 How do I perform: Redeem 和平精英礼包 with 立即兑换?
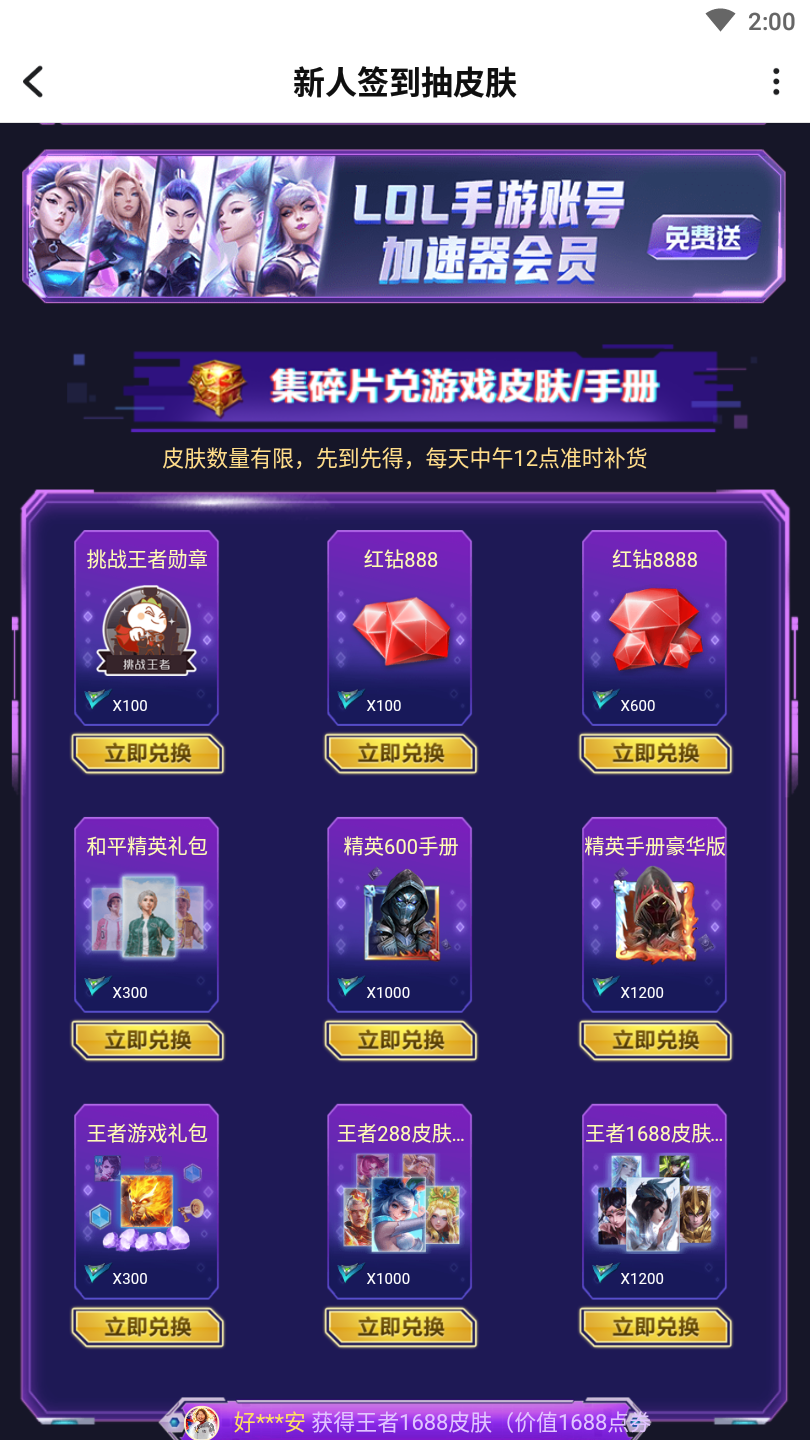(147, 1041)
